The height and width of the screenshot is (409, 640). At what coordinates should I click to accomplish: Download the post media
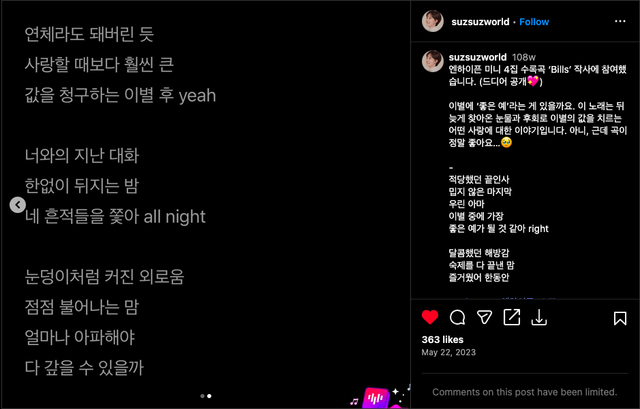click(539, 318)
